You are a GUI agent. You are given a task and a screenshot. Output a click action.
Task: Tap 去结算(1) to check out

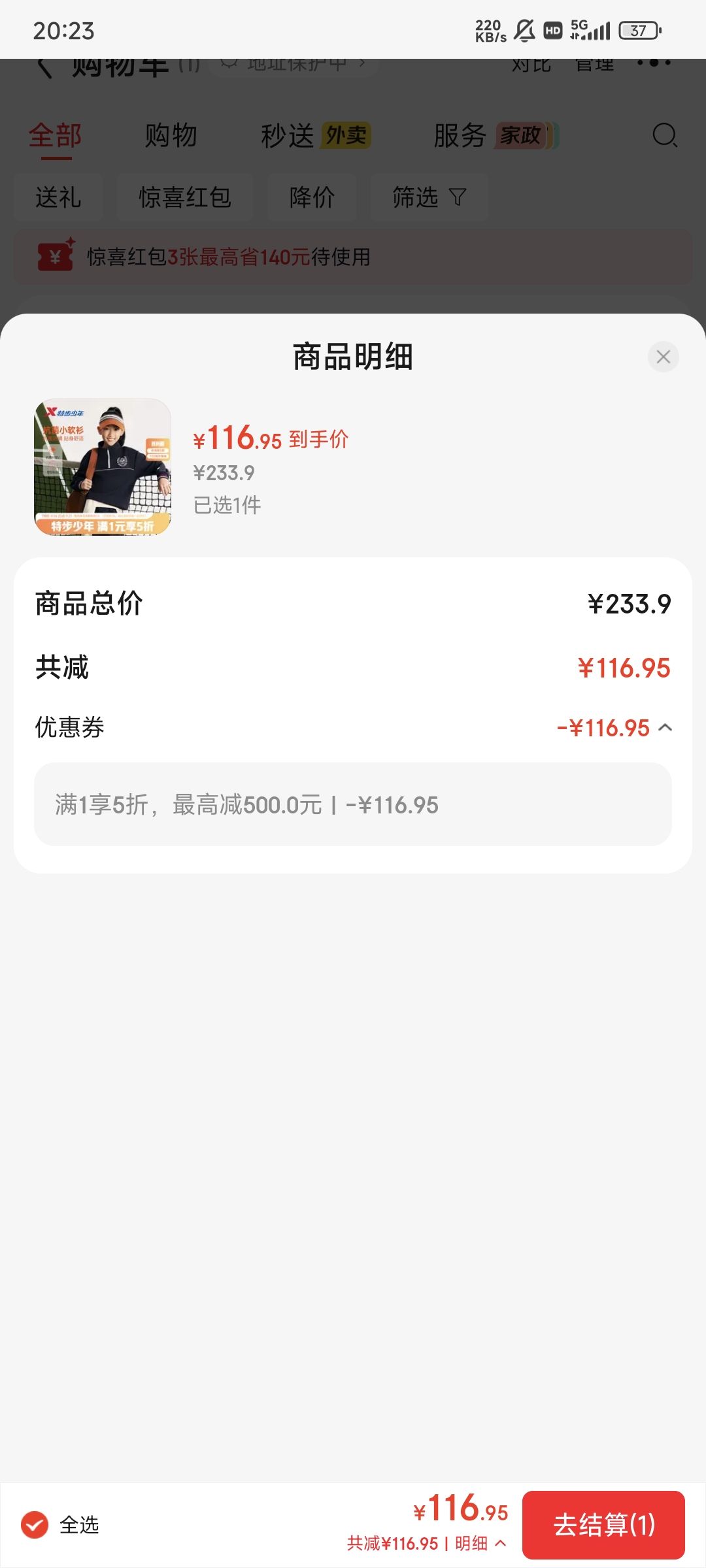[x=603, y=1525]
